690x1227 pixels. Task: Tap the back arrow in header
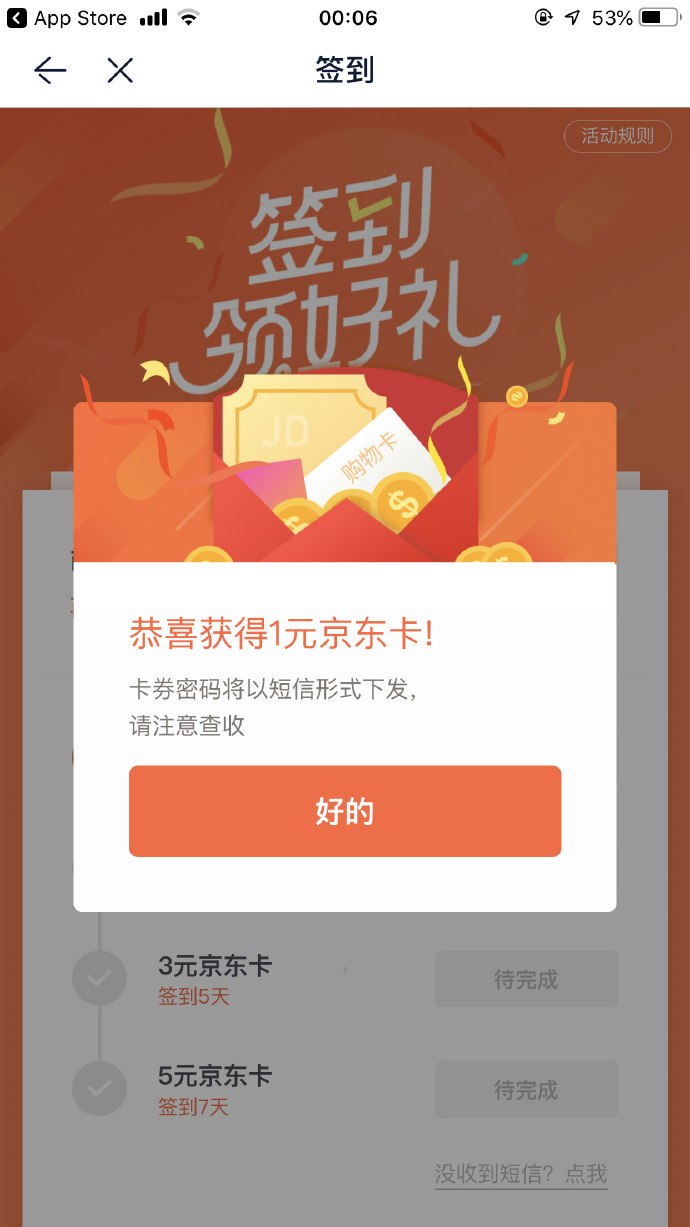[50, 70]
